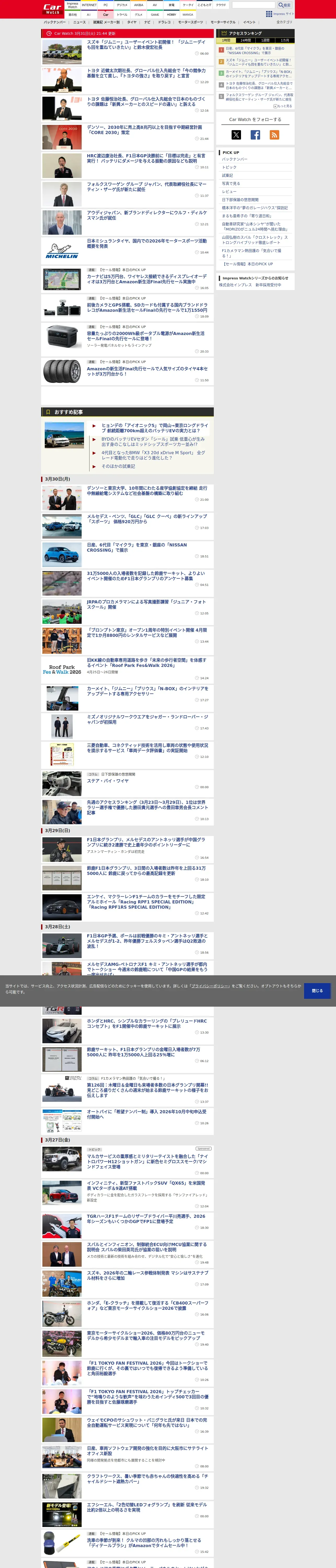Viewport: 336px width, 1568px height.
Task: Switch access ranking to 24時間
Action: (x=246, y=40)
